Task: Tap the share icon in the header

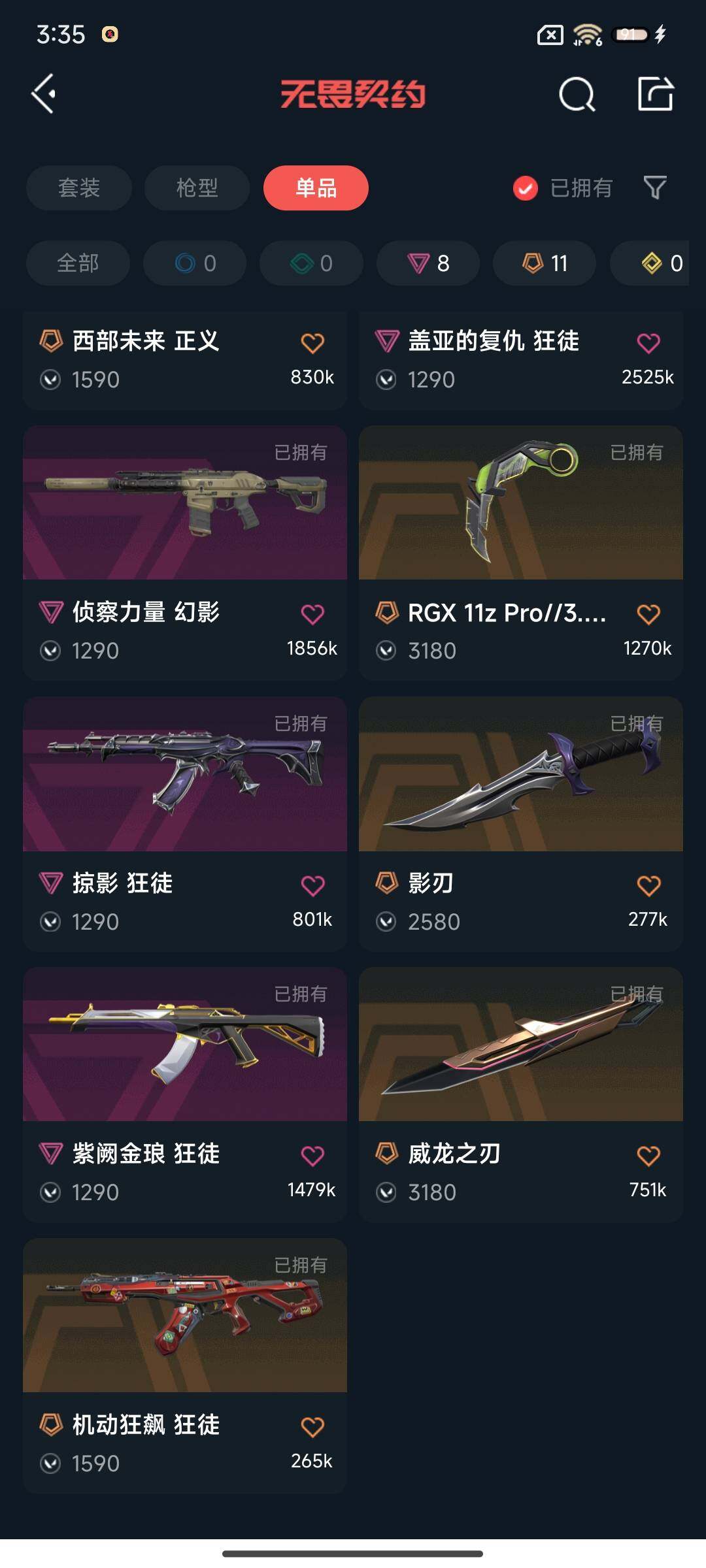Action: point(655,94)
